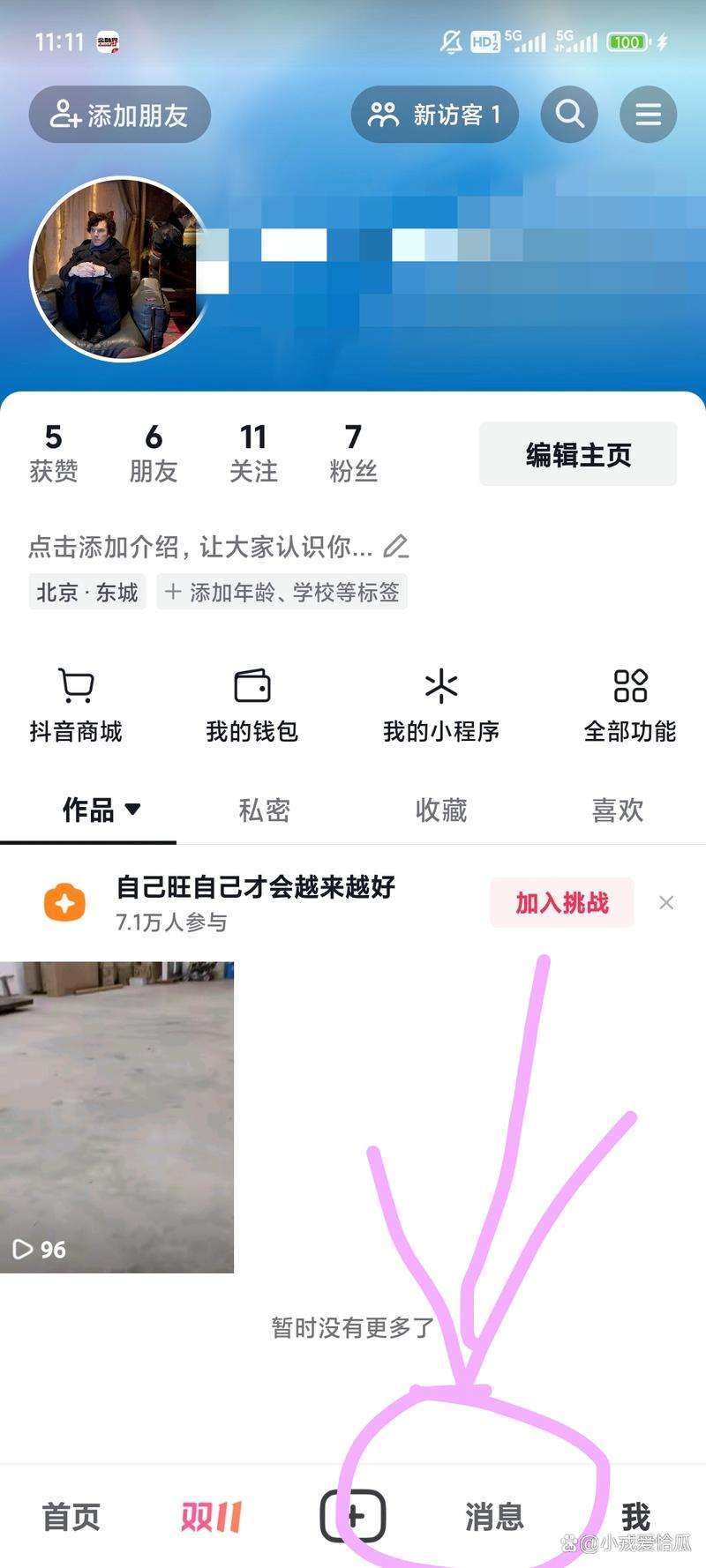Image resolution: width=706 pixels, height=1568 pixels.
Task: Switch to the 私密 private tab
Action: pos(264,810)
